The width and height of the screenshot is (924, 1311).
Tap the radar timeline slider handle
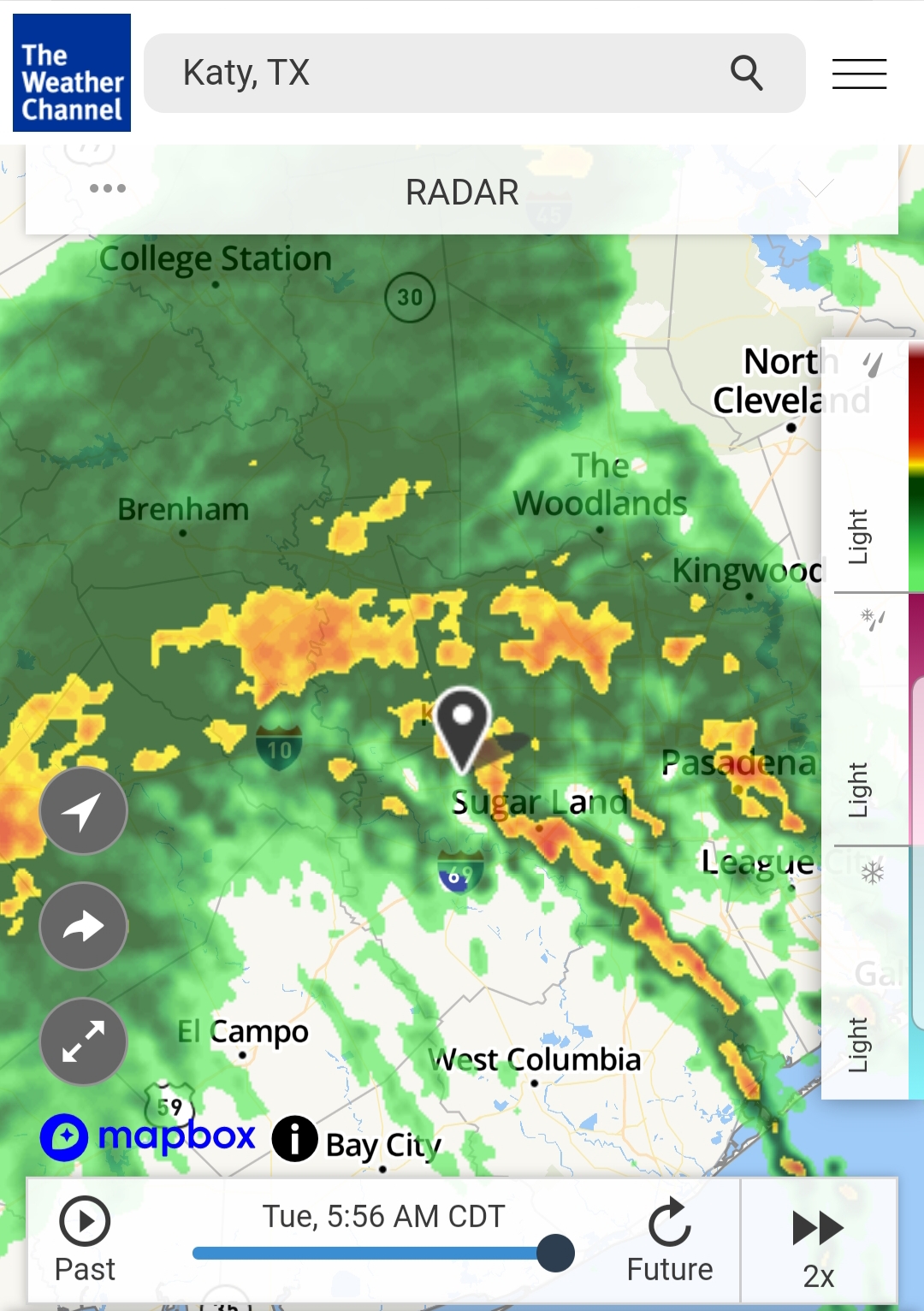(555, 1254)
